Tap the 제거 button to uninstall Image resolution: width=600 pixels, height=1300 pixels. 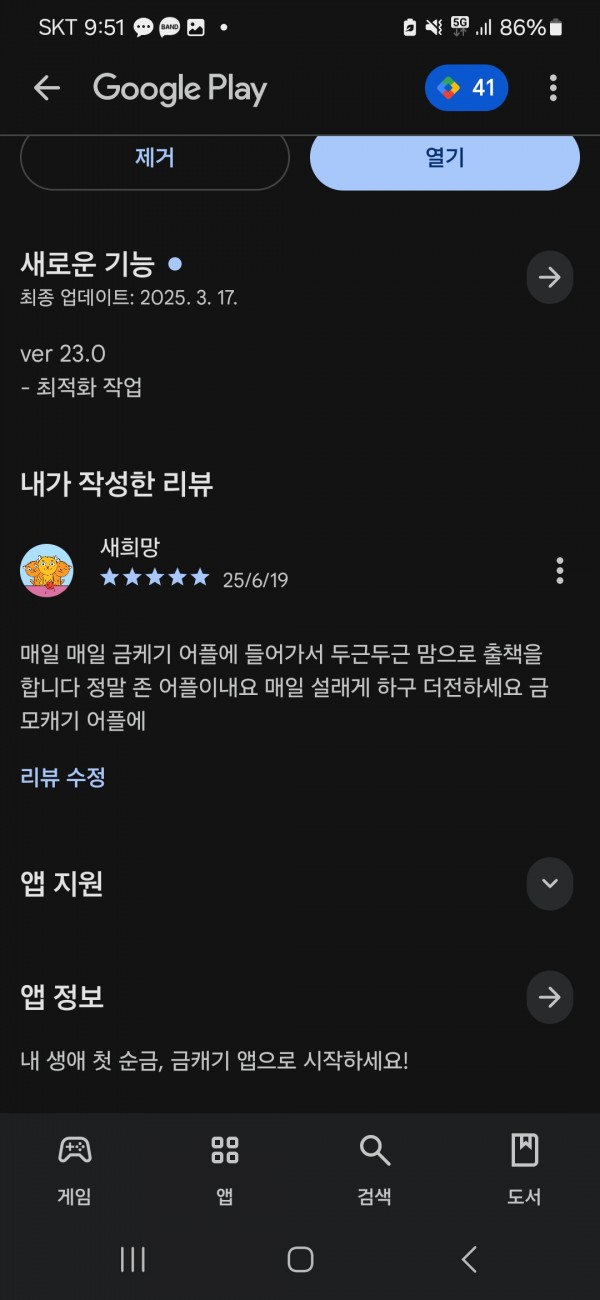[x=155, y=158]
